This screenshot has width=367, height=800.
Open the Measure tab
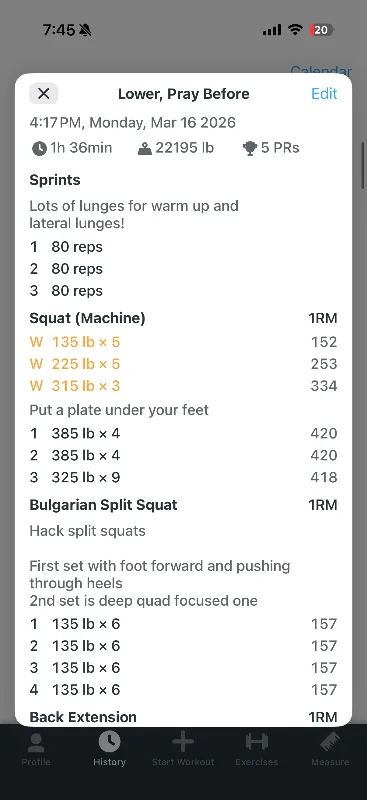330,748
